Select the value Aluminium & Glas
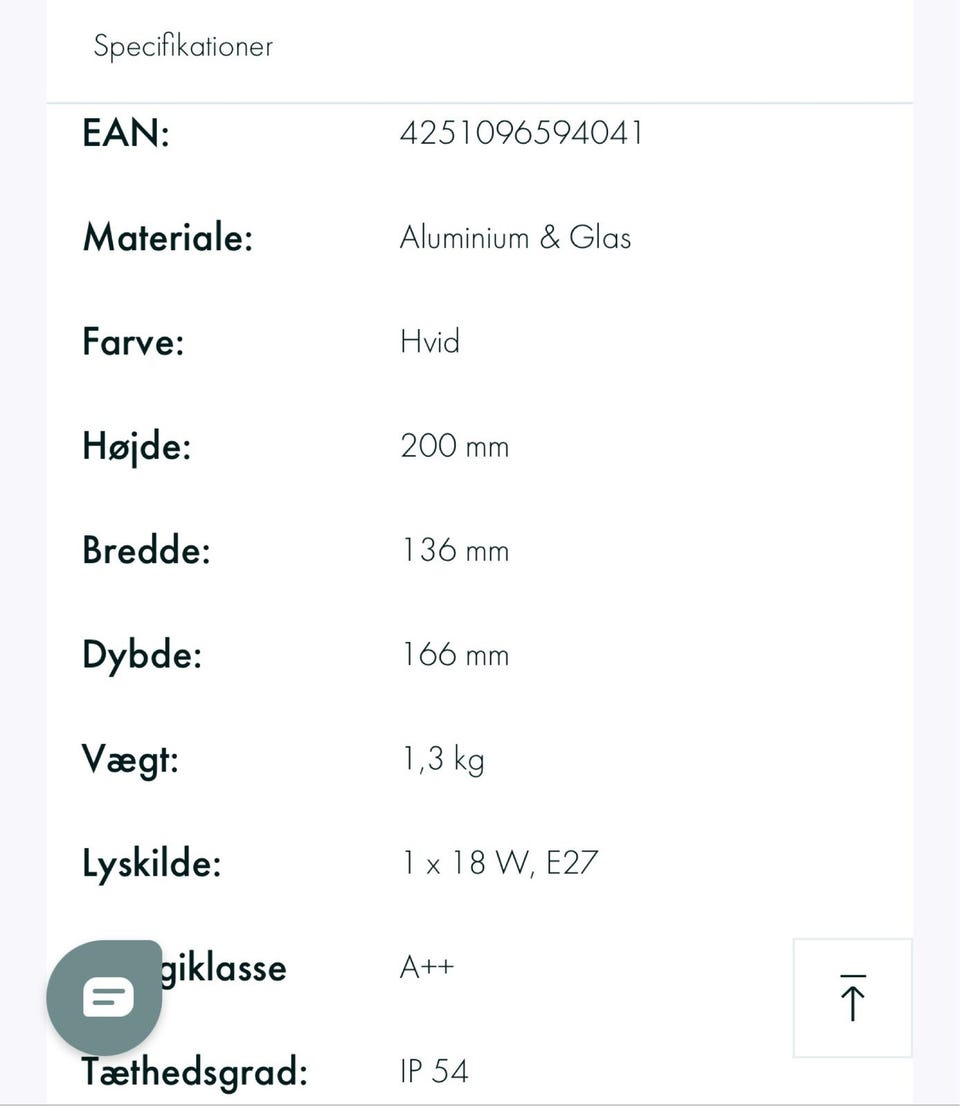 516,238
